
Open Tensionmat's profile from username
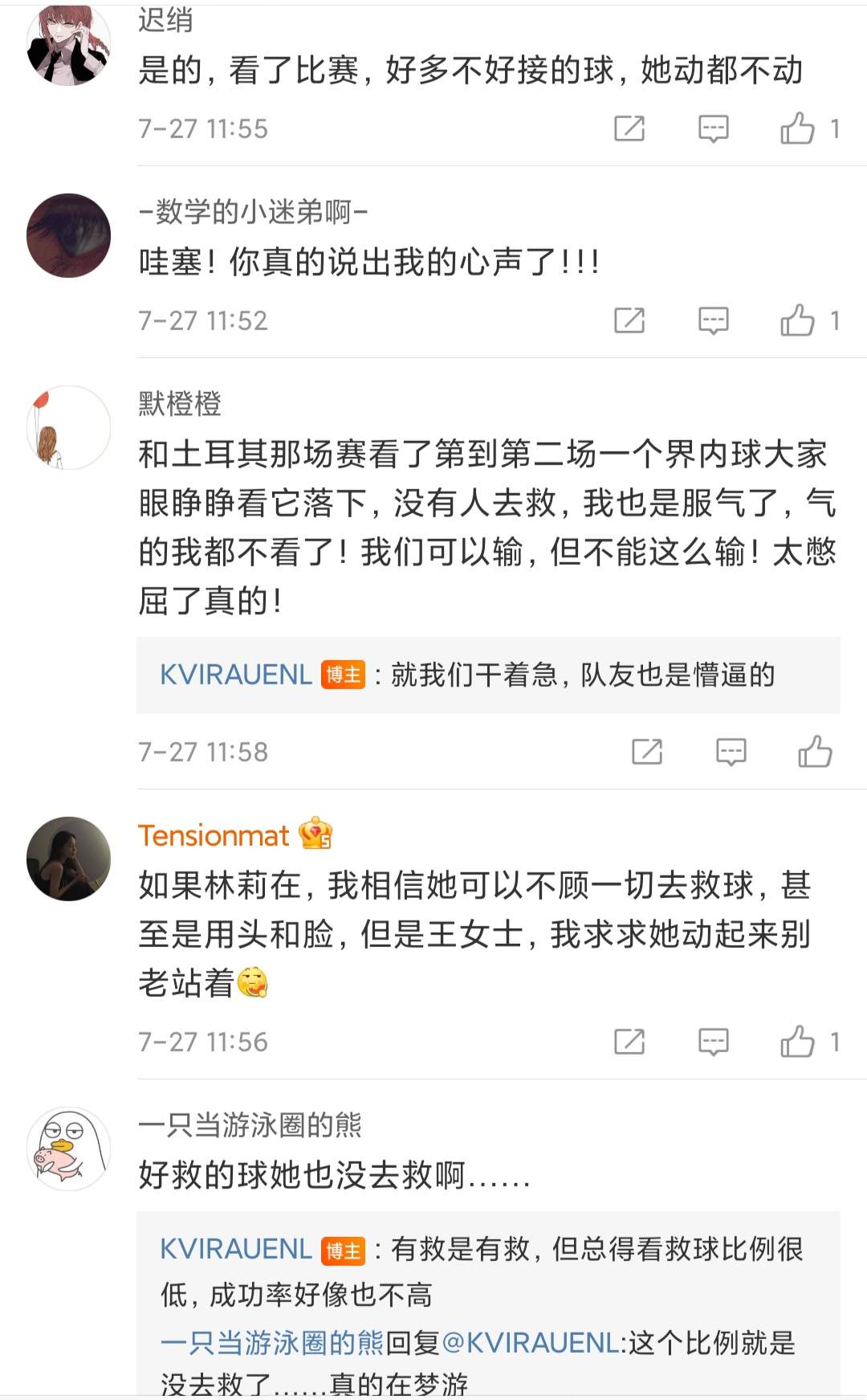click(x=214, y=835)
